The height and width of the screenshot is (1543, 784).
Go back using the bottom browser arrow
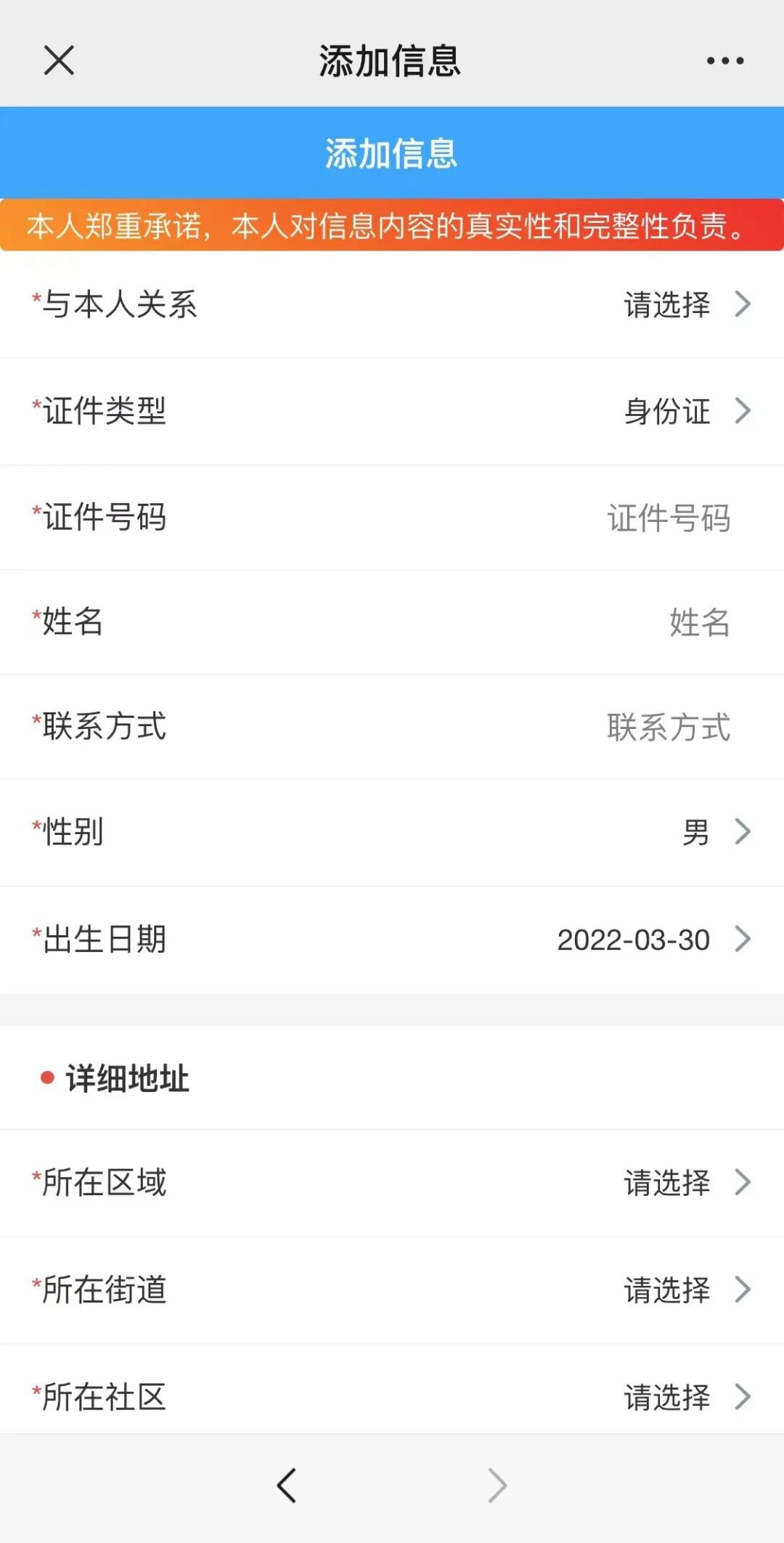click(287, 1486)
